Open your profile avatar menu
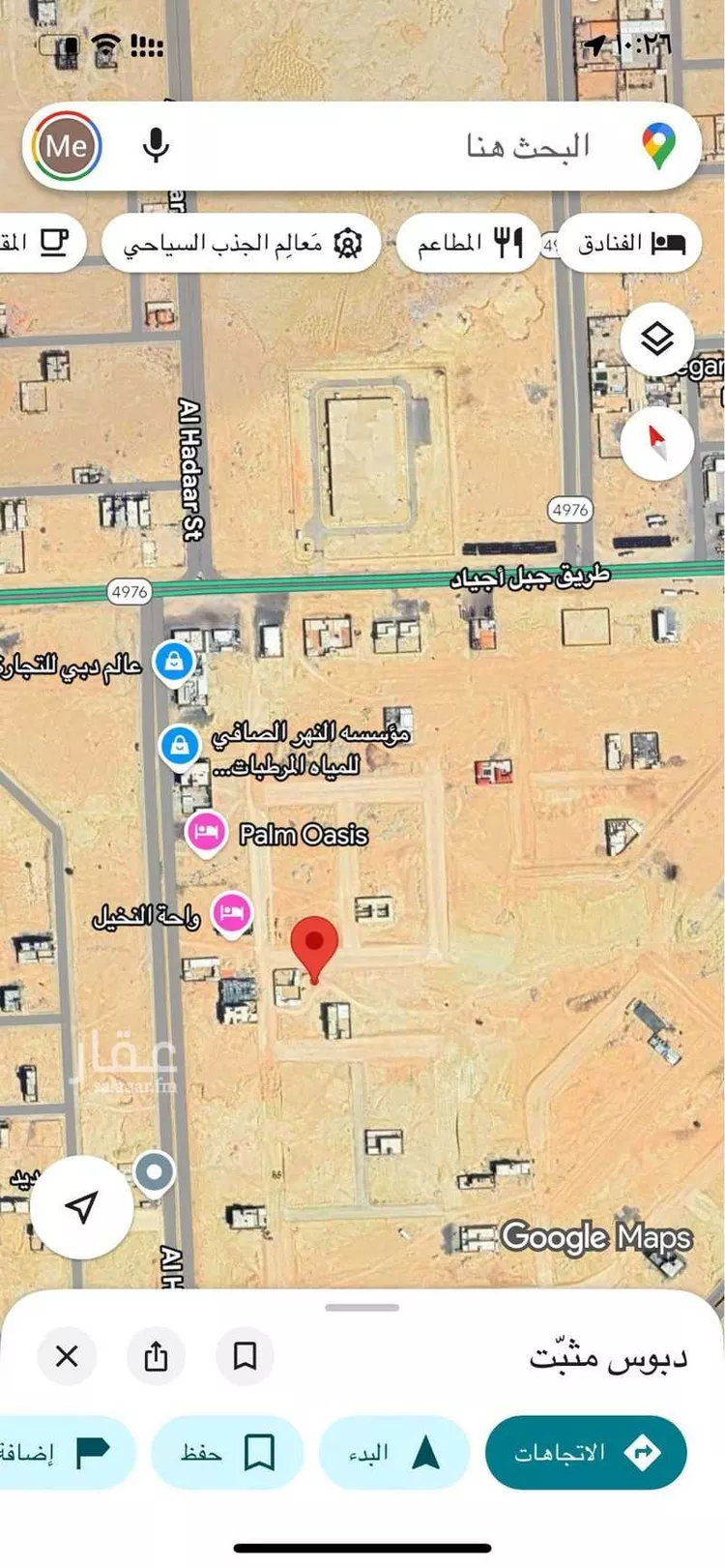Image resolution: width=725 pixels, height=1568 pixels. pyautogui.click(x=65, y=145)
